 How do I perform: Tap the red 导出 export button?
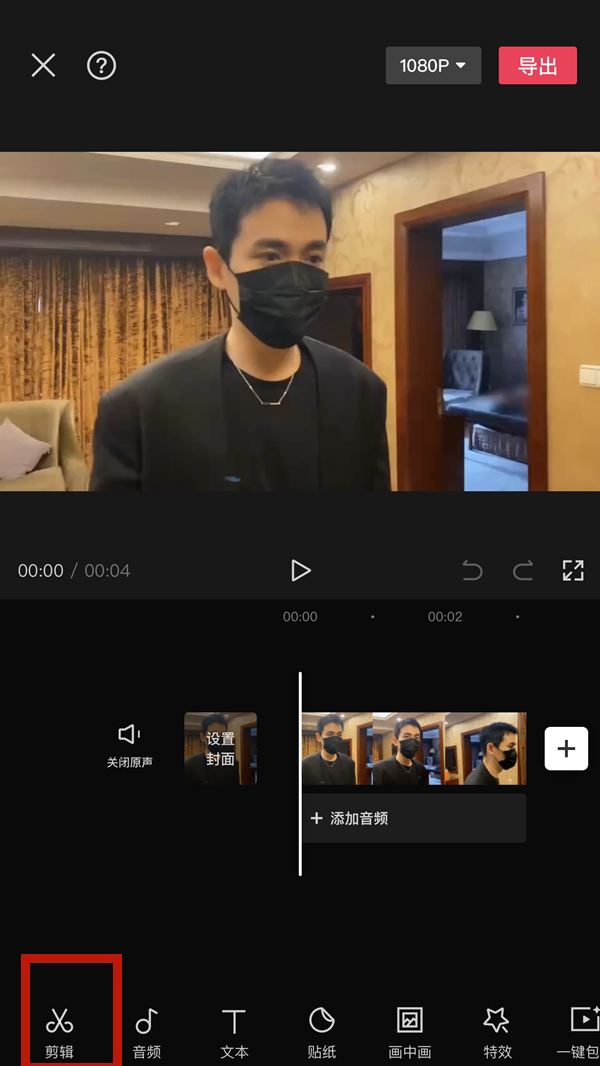[537, 66]
